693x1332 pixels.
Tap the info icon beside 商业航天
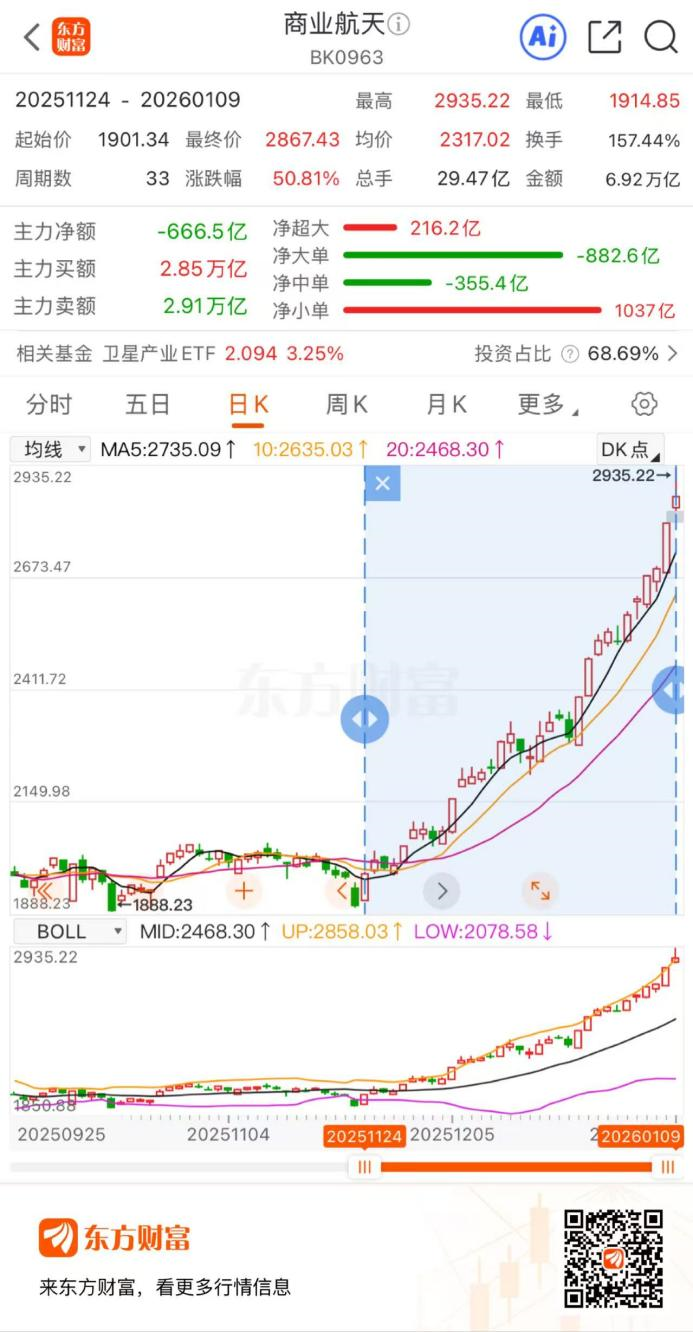[399, 24]
